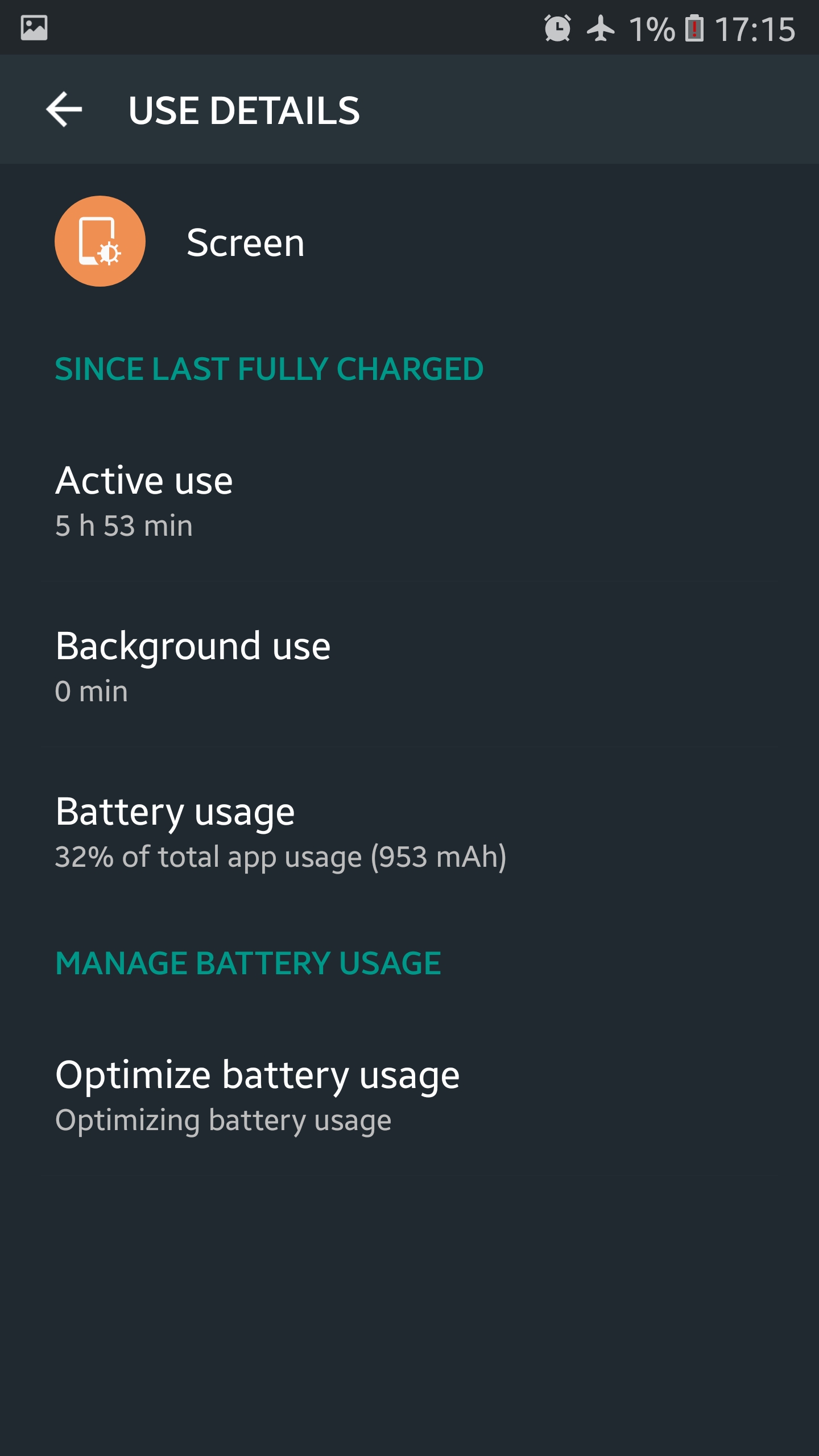The height and width of the screenshot is (1456, 819).
Task: Open Optimize battery usage setting
Action: (409, 1097)
